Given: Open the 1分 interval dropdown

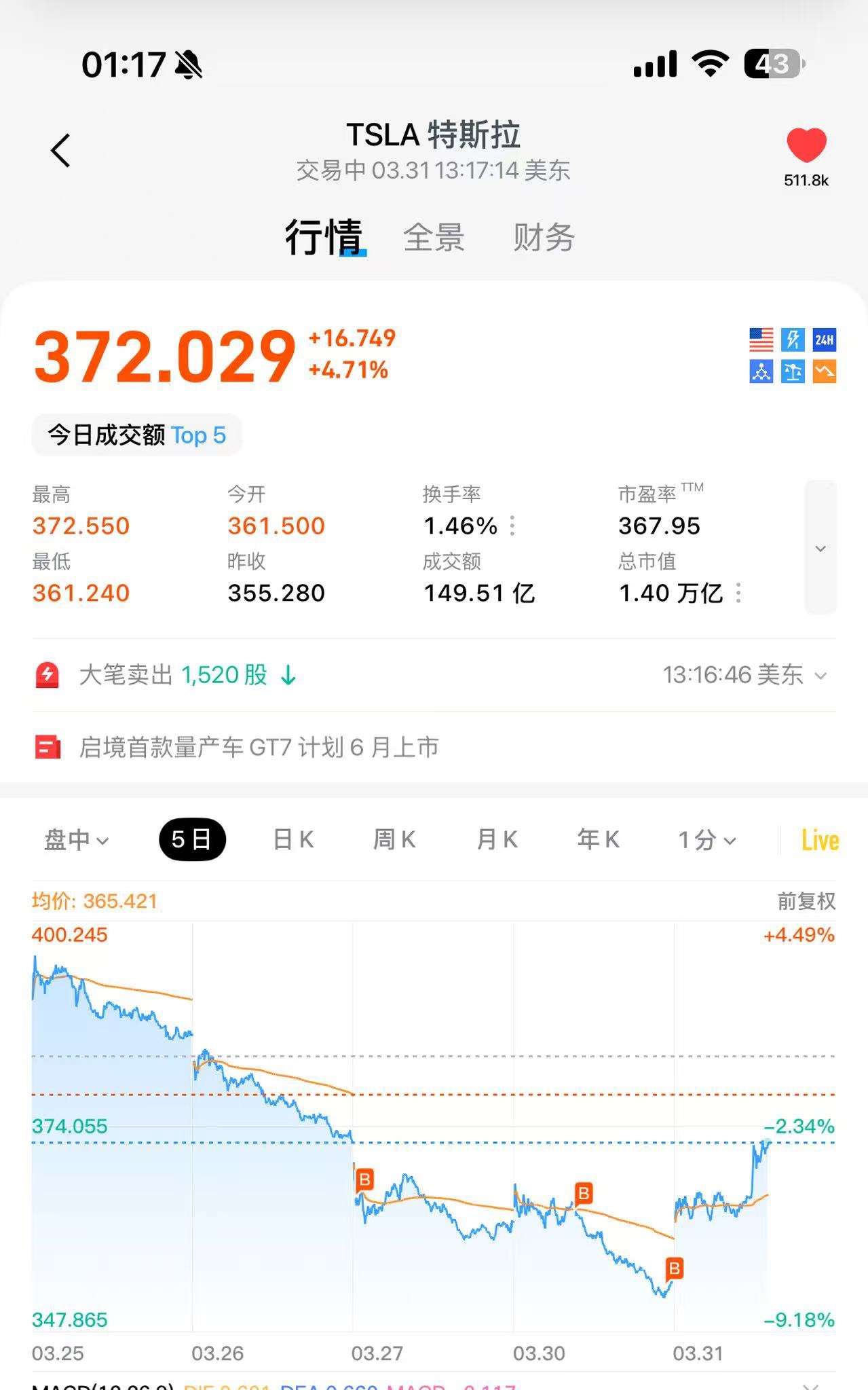Looking at the screenshot, I should [706, 840].
